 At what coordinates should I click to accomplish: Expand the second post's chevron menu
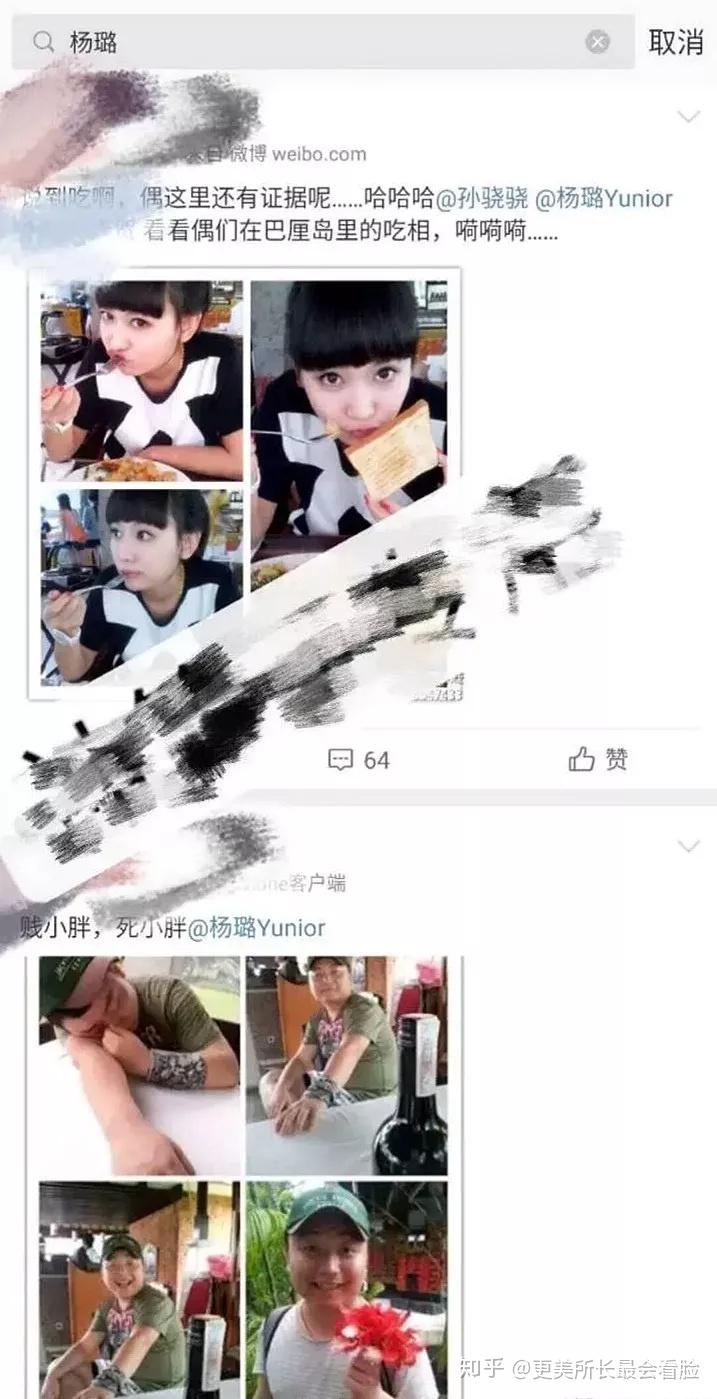pyautogui.click(x=688, y=846)
